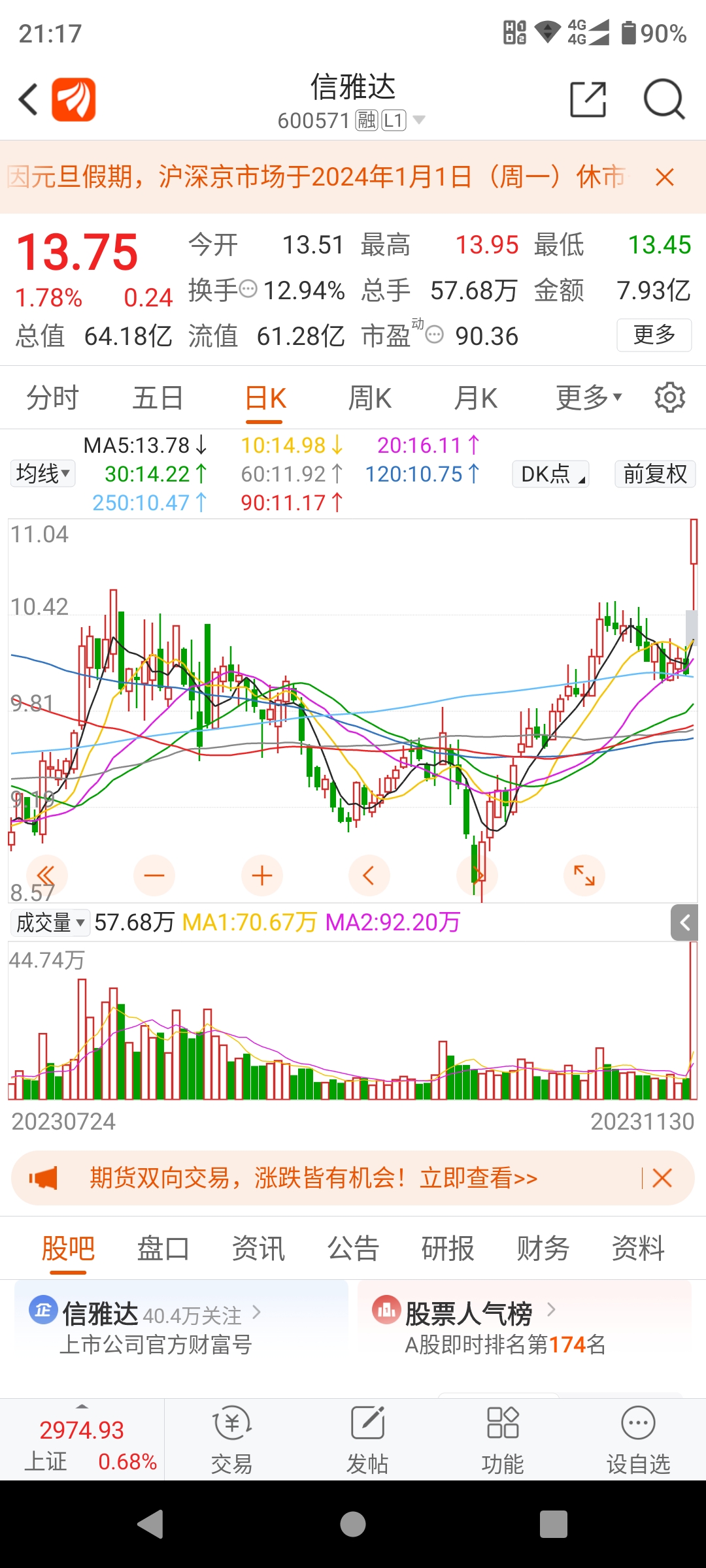Dismiss the holiday market closure notice

coord(664,177)
